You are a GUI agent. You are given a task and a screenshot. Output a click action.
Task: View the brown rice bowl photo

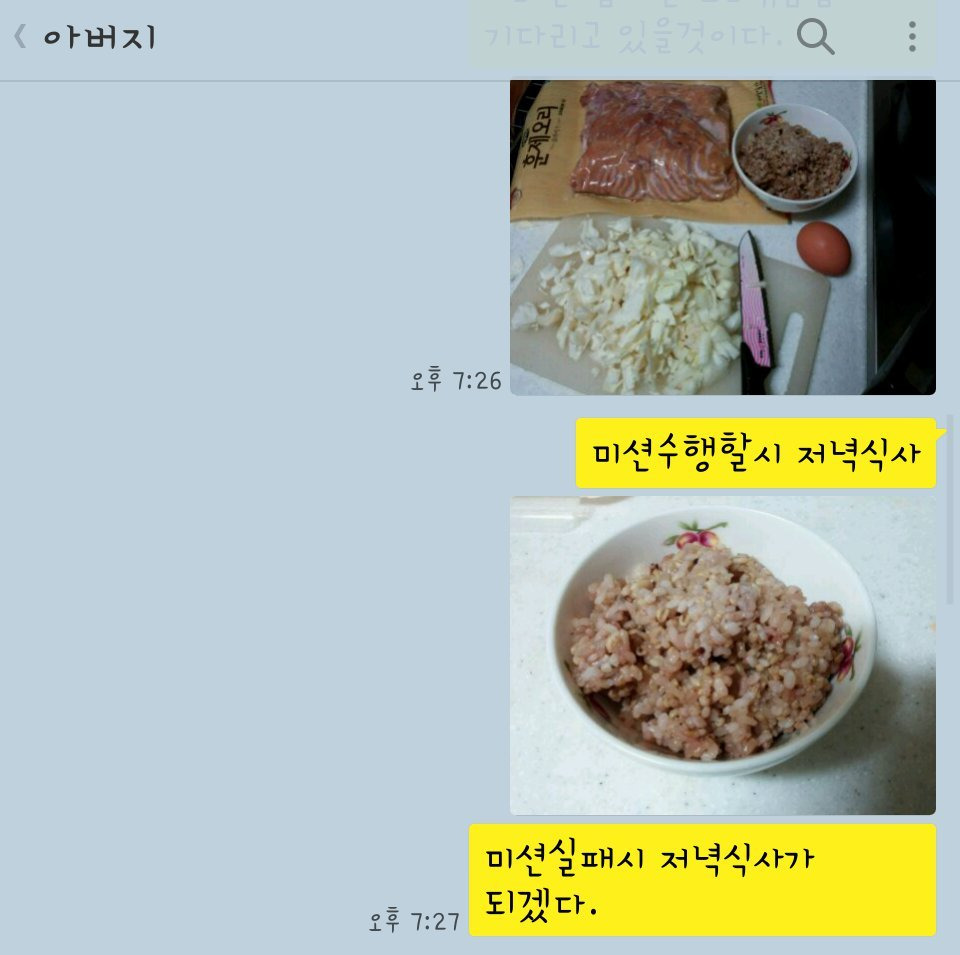pos(722,655)
